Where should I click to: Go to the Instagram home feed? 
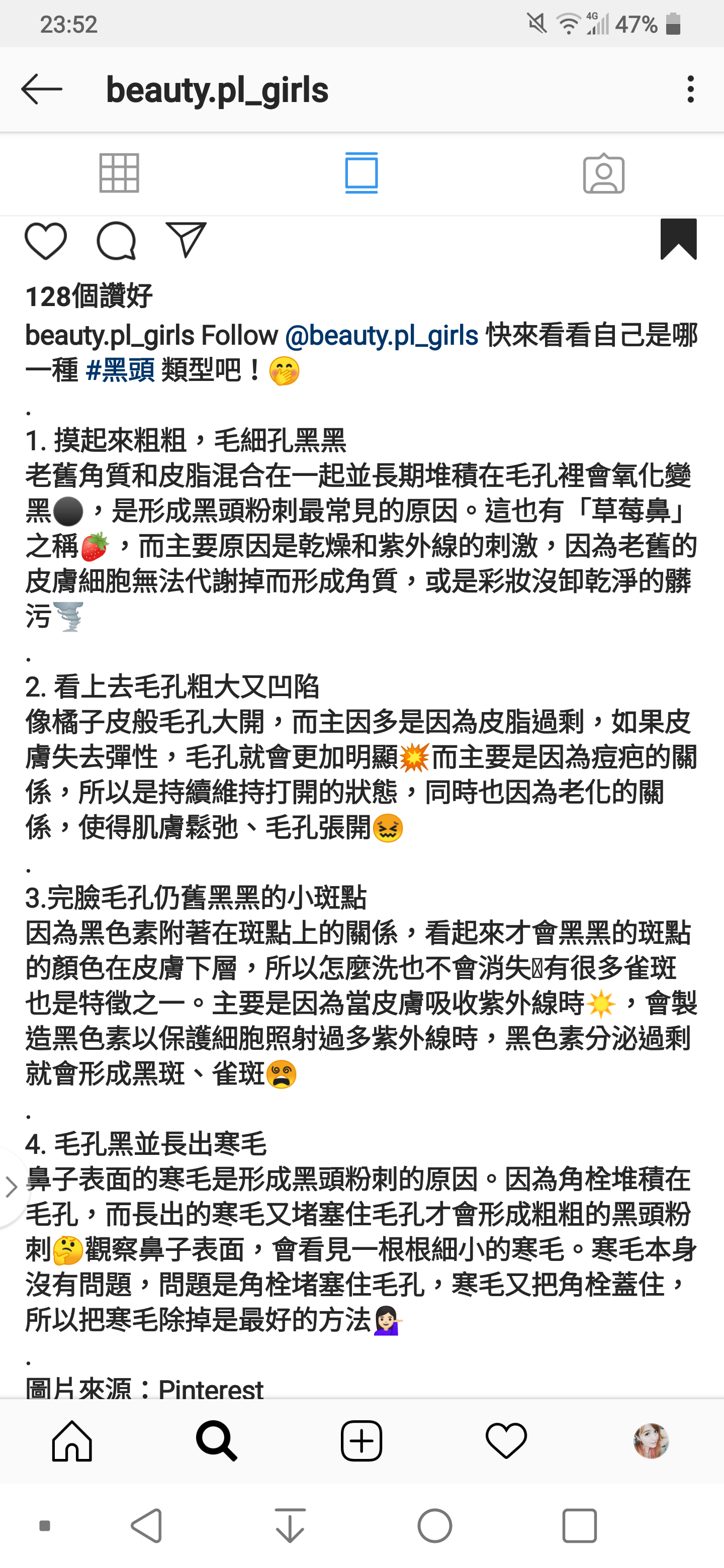72,1441
